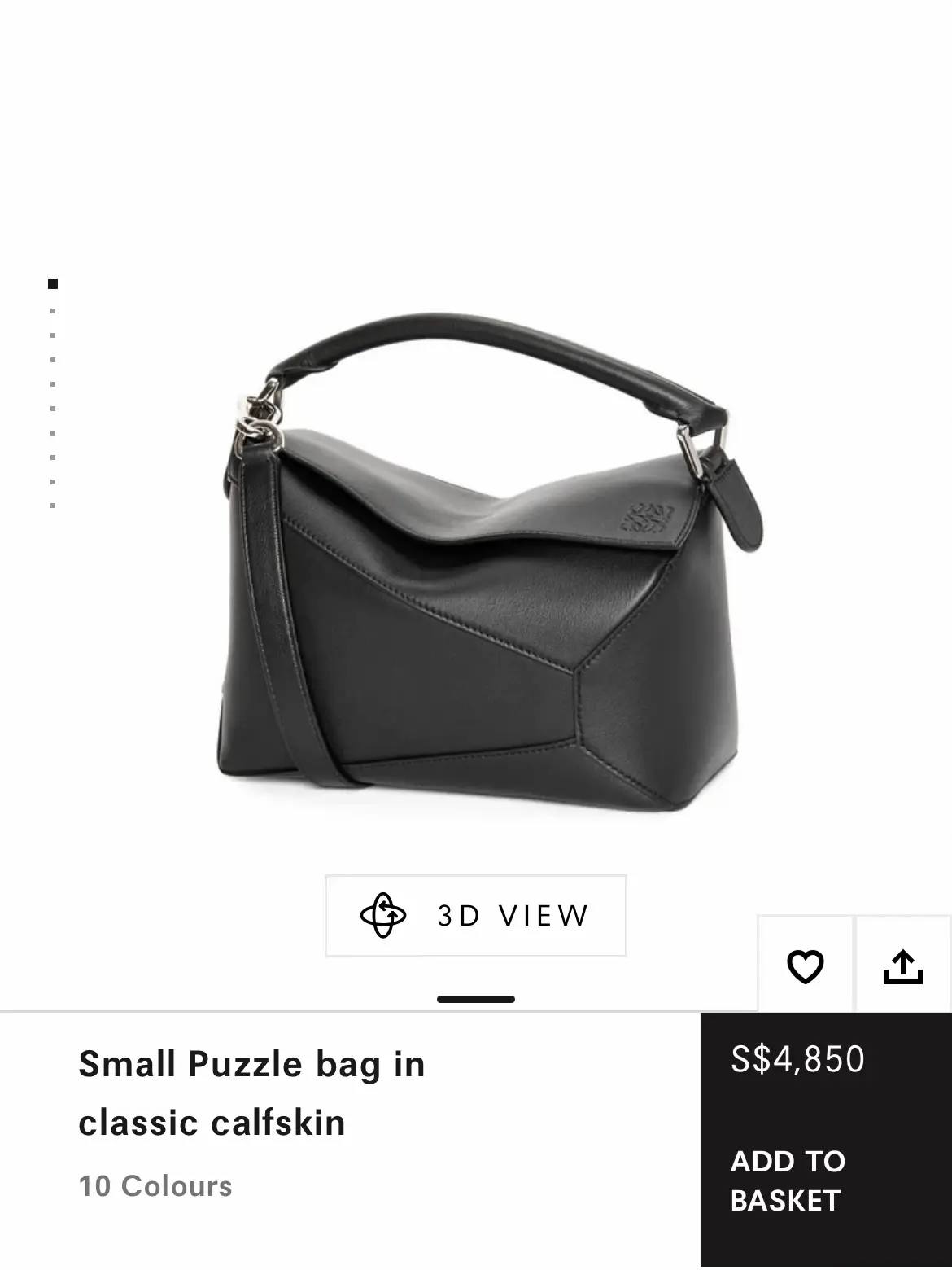952x1270 pixels.
Task: Add the bag to wishlist with heart icon
Action: tap(806, 966)
